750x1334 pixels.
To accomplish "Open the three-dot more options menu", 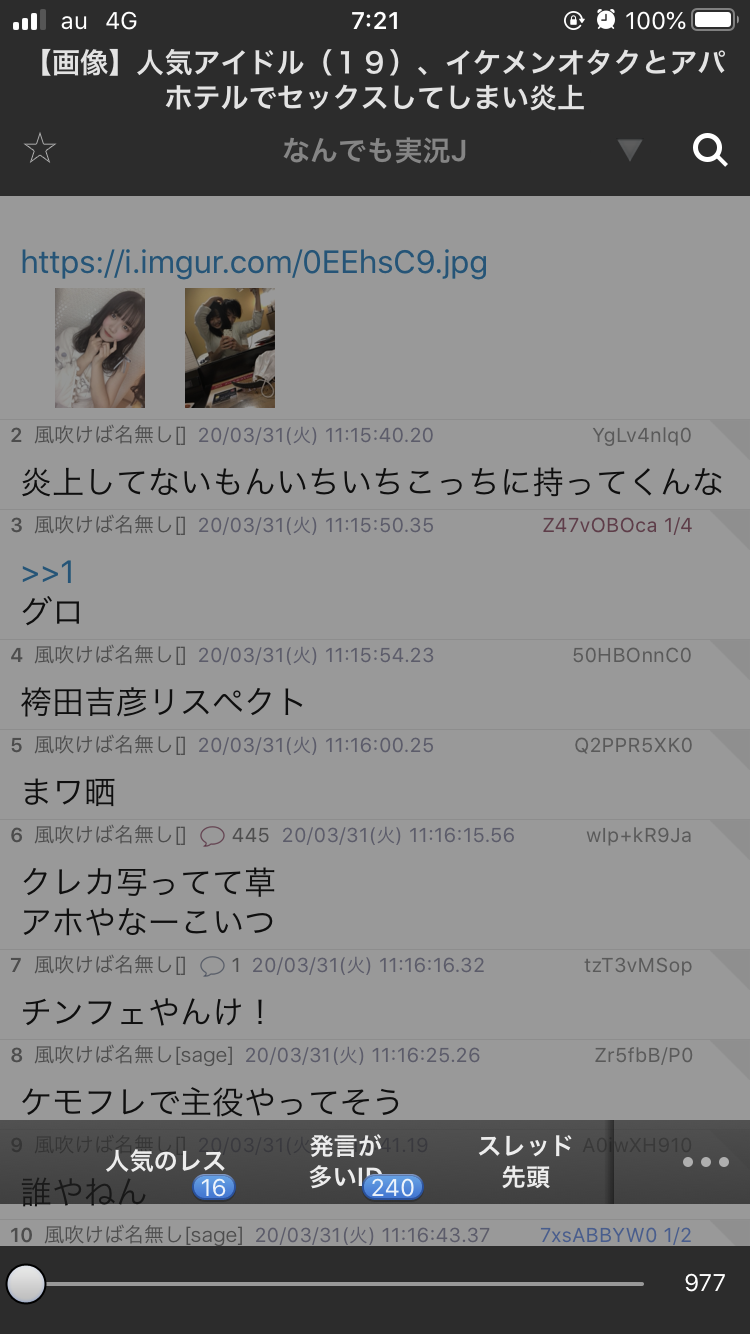I will pyautogui.click(x=706, y=1162).
